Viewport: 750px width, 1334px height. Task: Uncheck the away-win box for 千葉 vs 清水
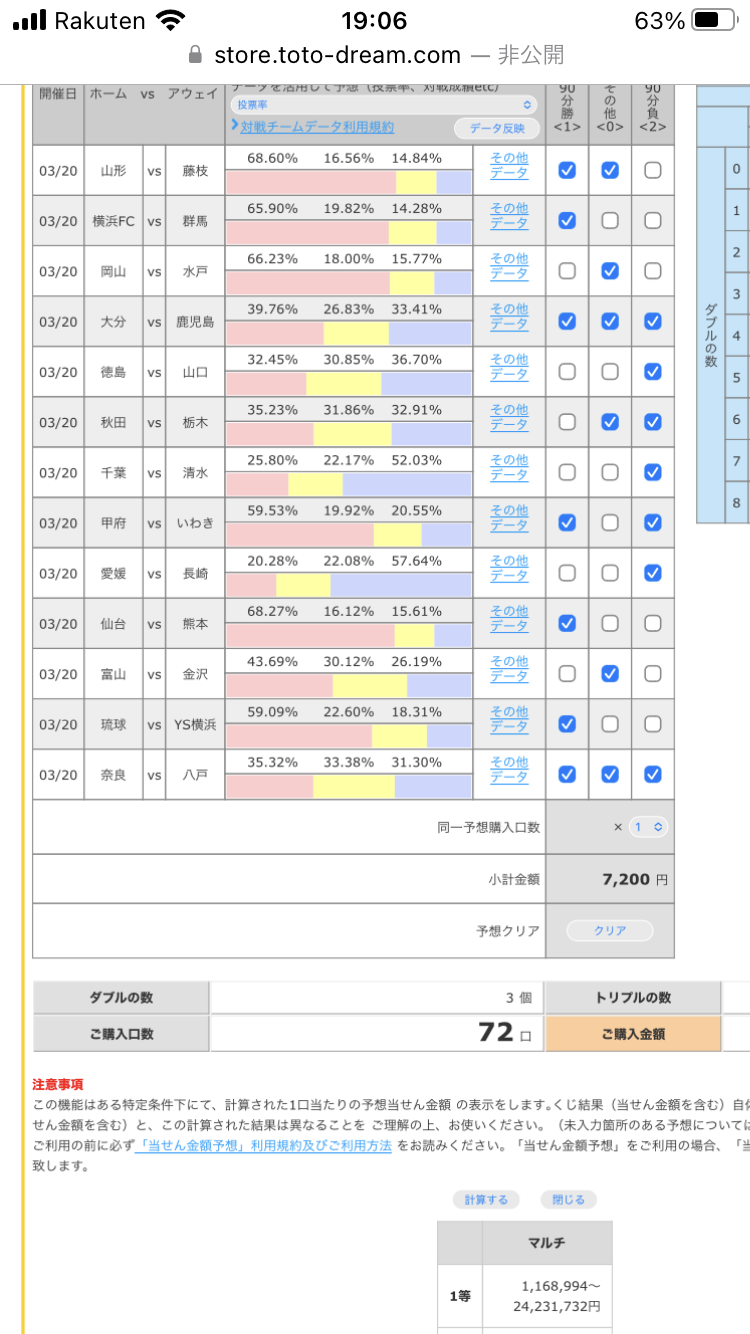tap(653, 472)
